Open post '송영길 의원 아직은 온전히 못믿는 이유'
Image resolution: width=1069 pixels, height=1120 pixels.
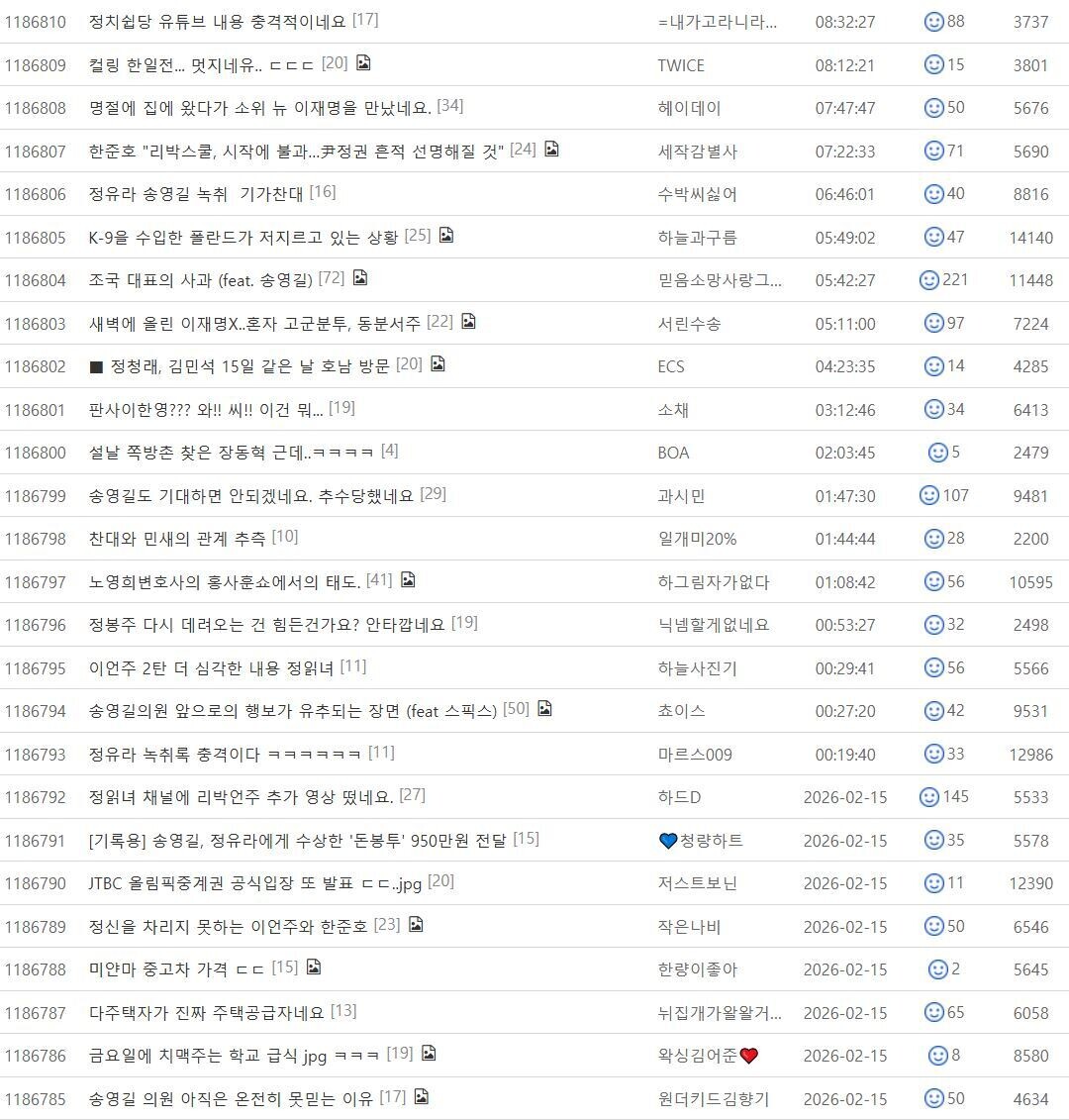pyautogui.click(x=231, y=1098)
